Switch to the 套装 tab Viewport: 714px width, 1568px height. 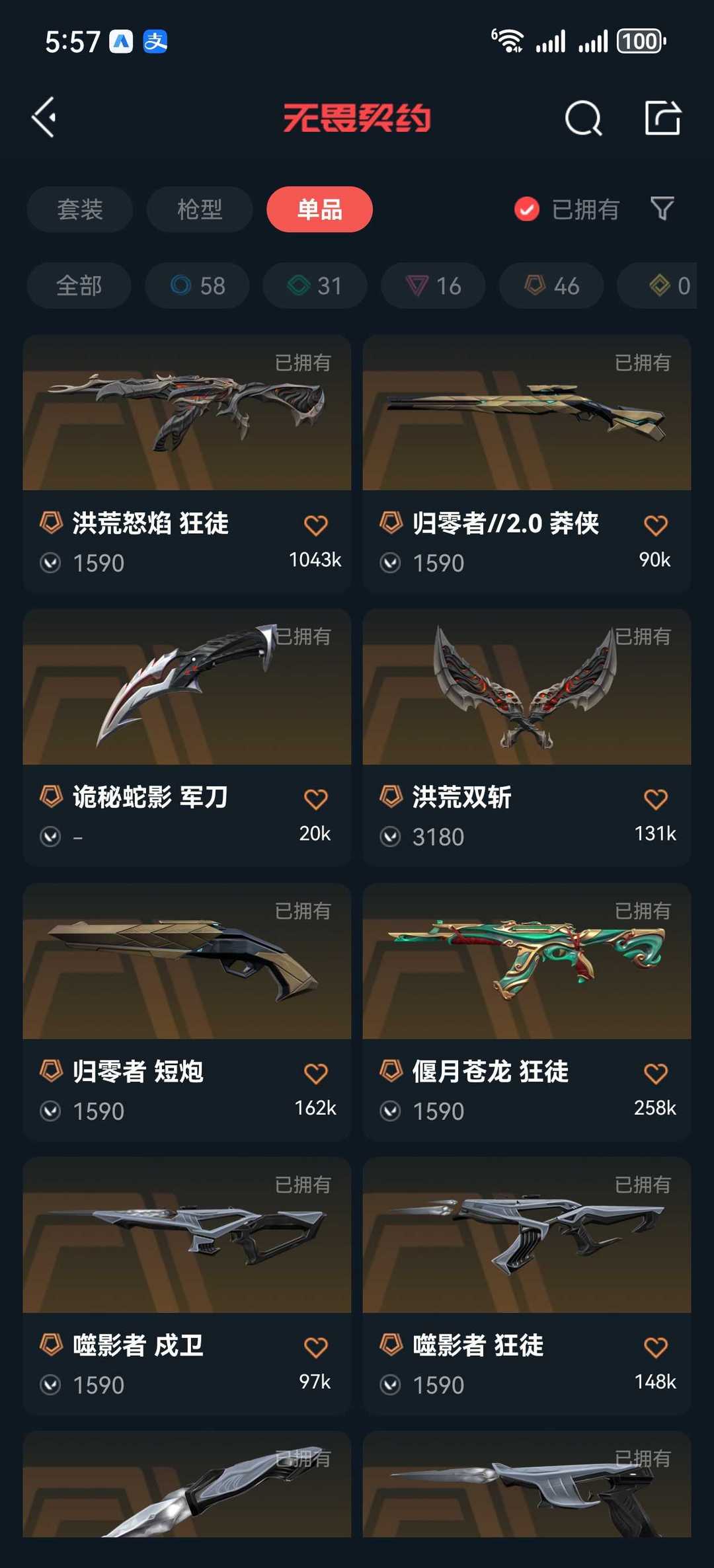click(x=79, y=209)
